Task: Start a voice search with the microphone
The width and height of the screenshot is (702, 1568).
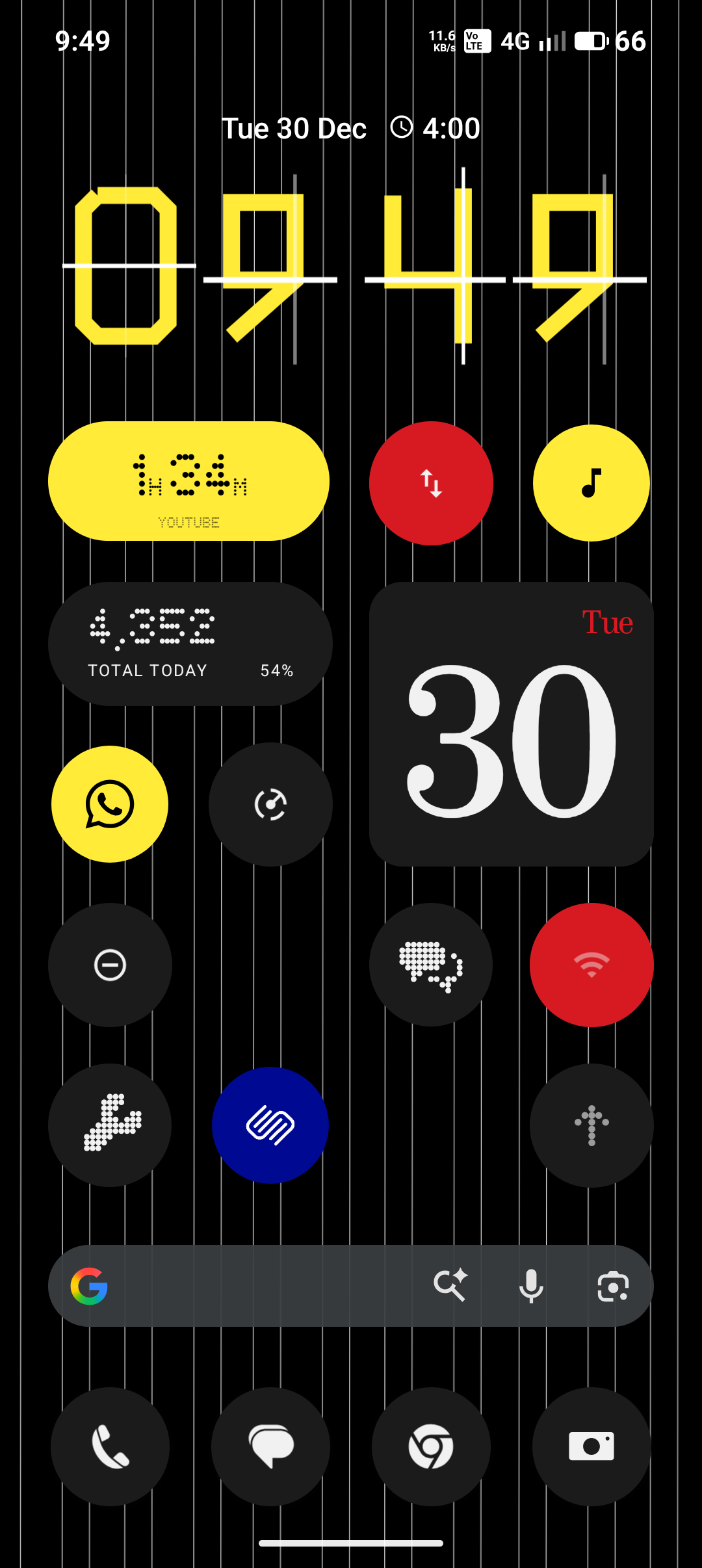Action: [x=531, y=1286]
